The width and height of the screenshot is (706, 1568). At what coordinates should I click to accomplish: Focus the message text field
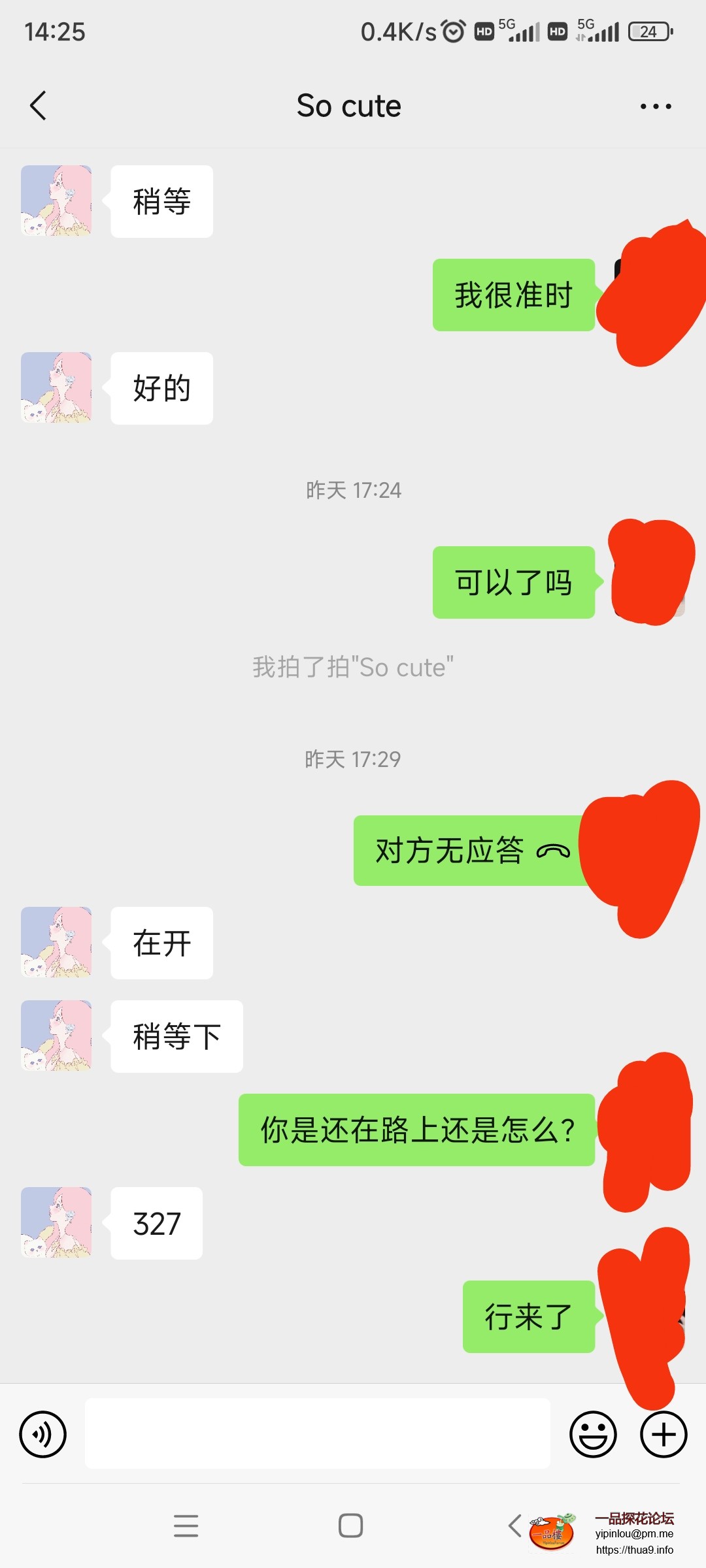point(317,1434)
